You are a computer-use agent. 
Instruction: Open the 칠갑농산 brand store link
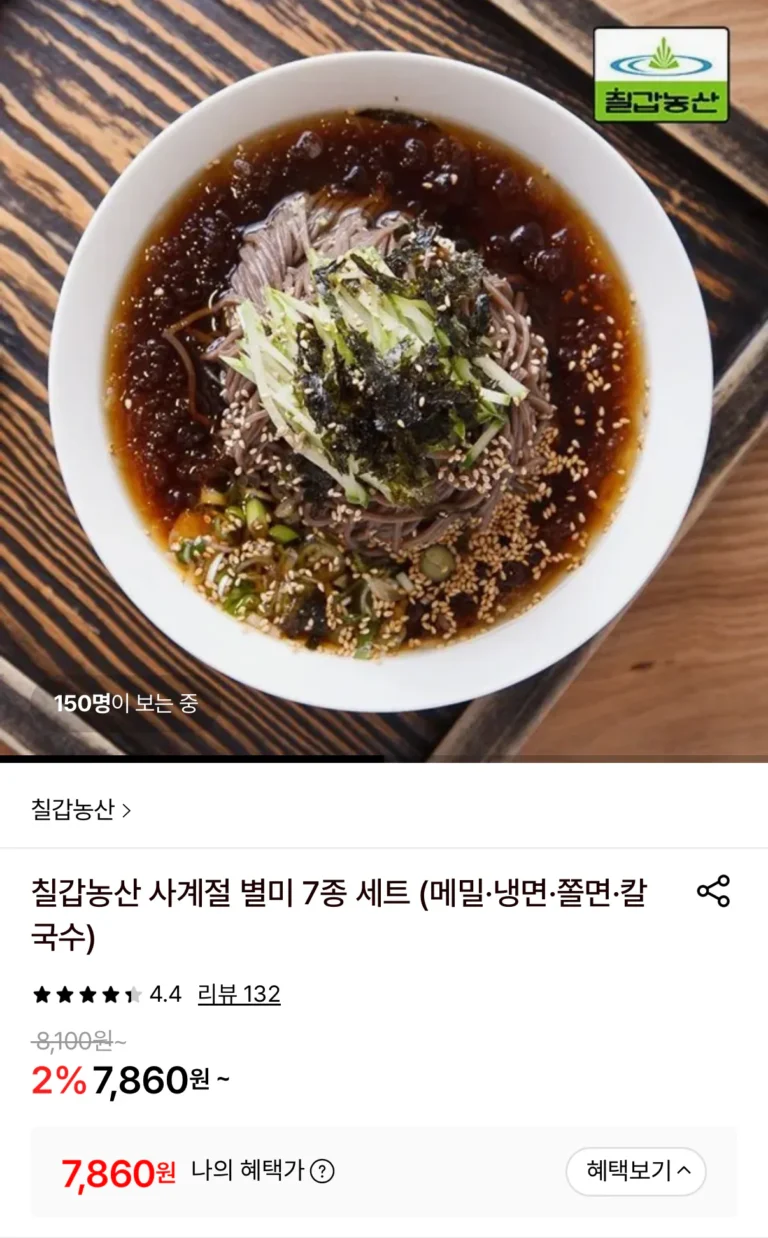(x=81, y=810)
